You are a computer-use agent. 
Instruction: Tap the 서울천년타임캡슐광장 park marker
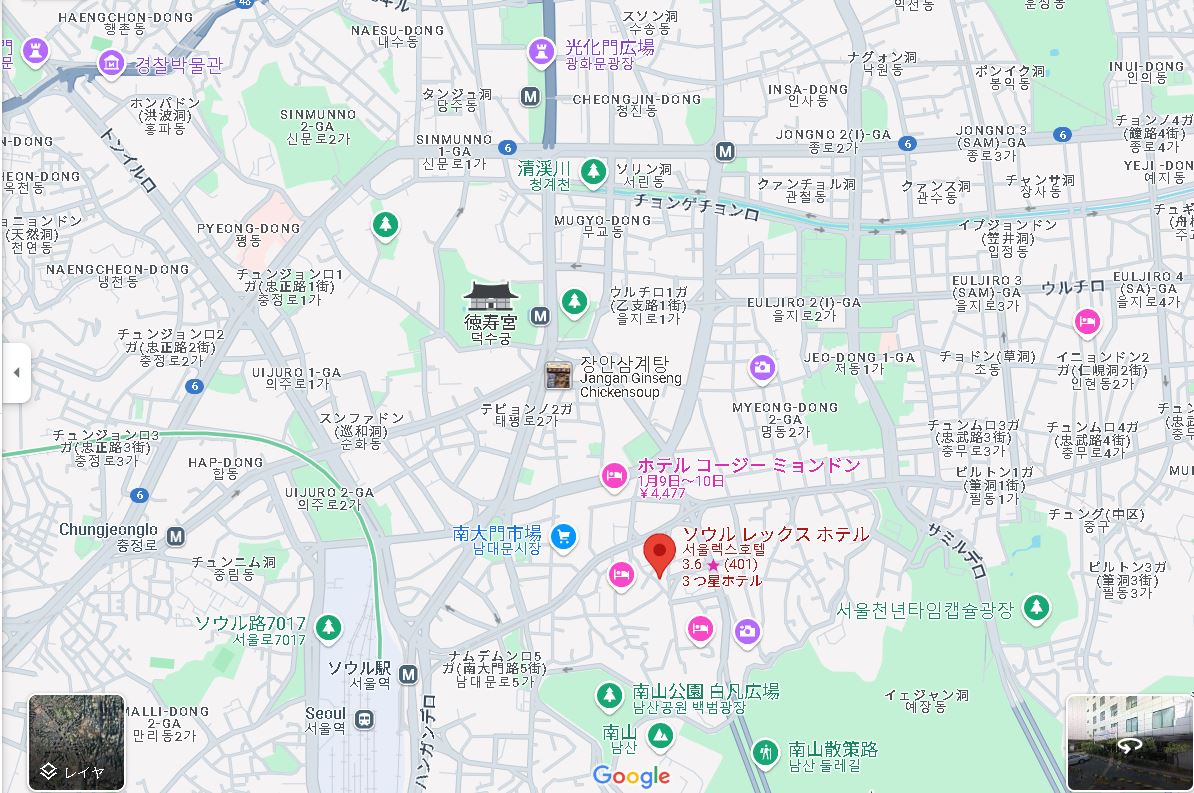pos(1037,607)
